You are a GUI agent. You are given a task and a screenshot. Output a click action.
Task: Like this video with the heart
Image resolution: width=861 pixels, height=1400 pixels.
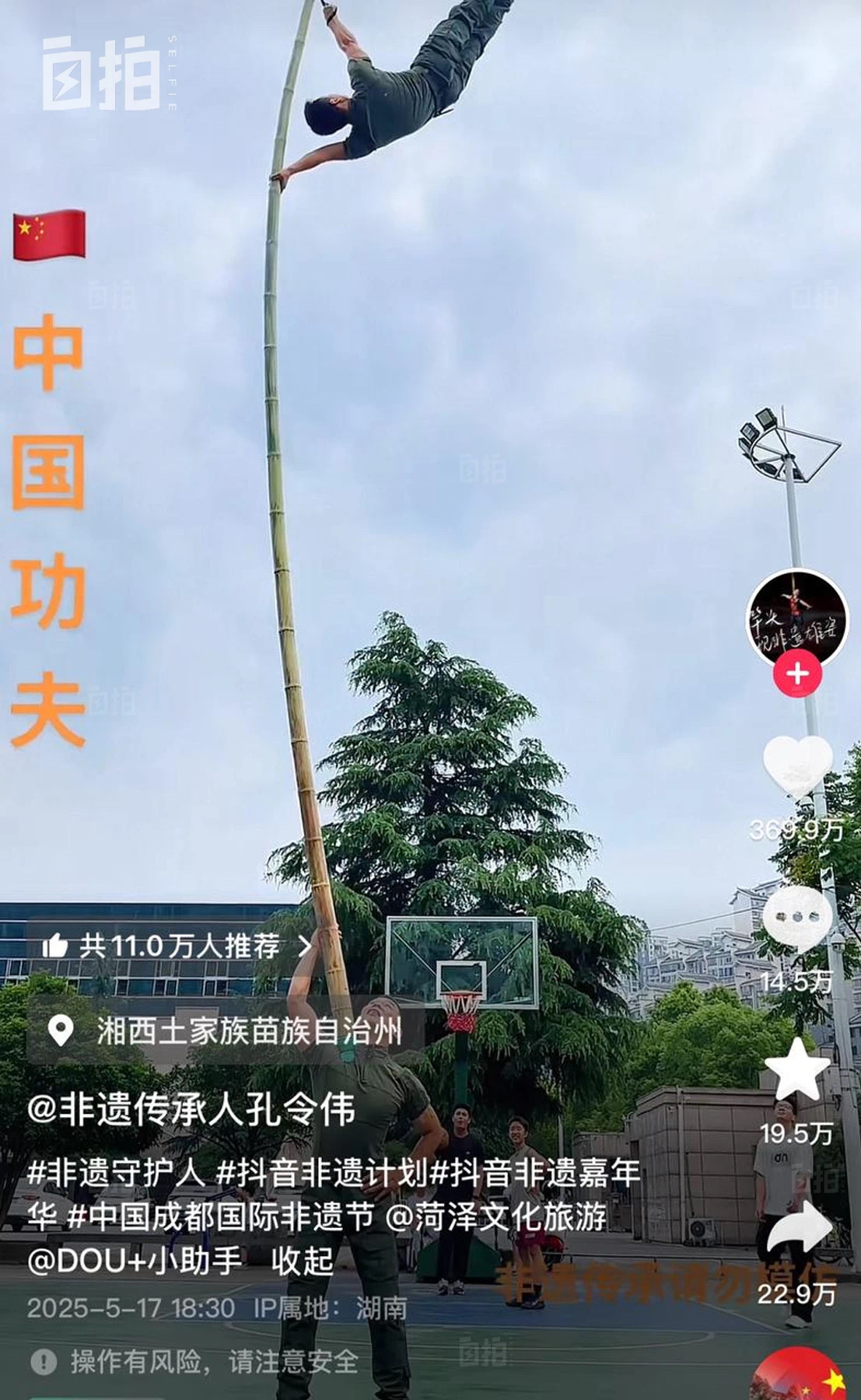coord(797,766)
